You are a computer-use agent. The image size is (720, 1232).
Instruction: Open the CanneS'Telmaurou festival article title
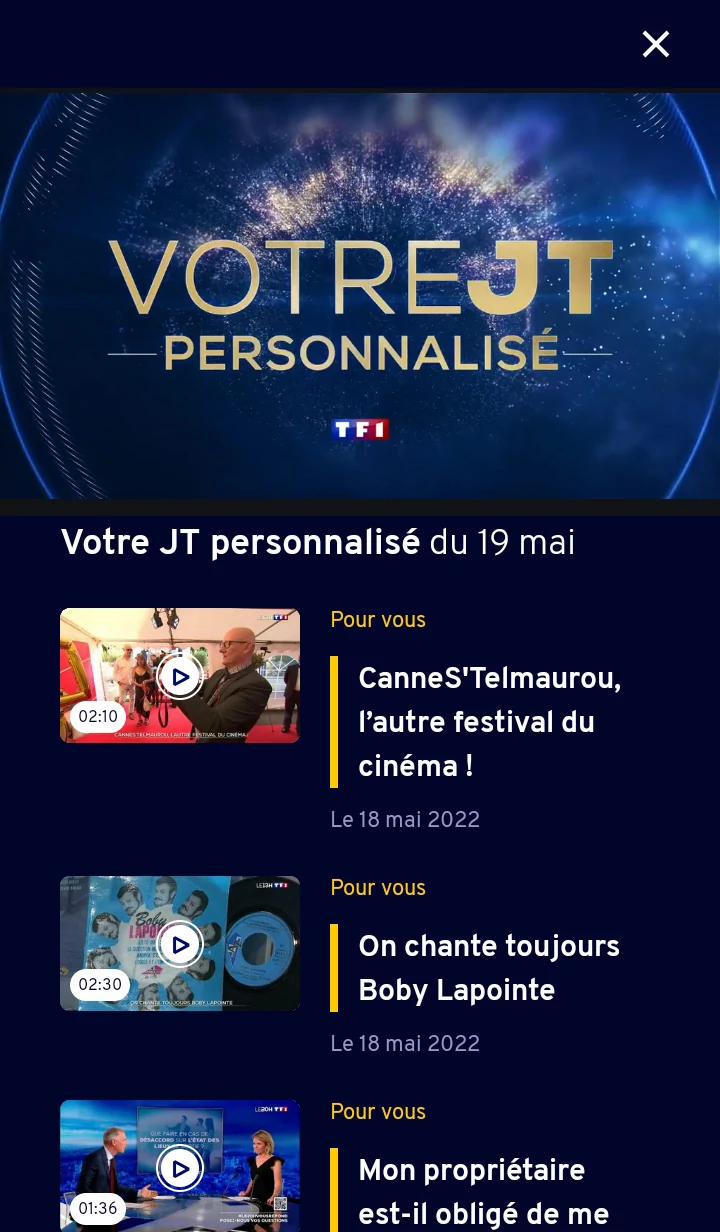click(490, 722)
